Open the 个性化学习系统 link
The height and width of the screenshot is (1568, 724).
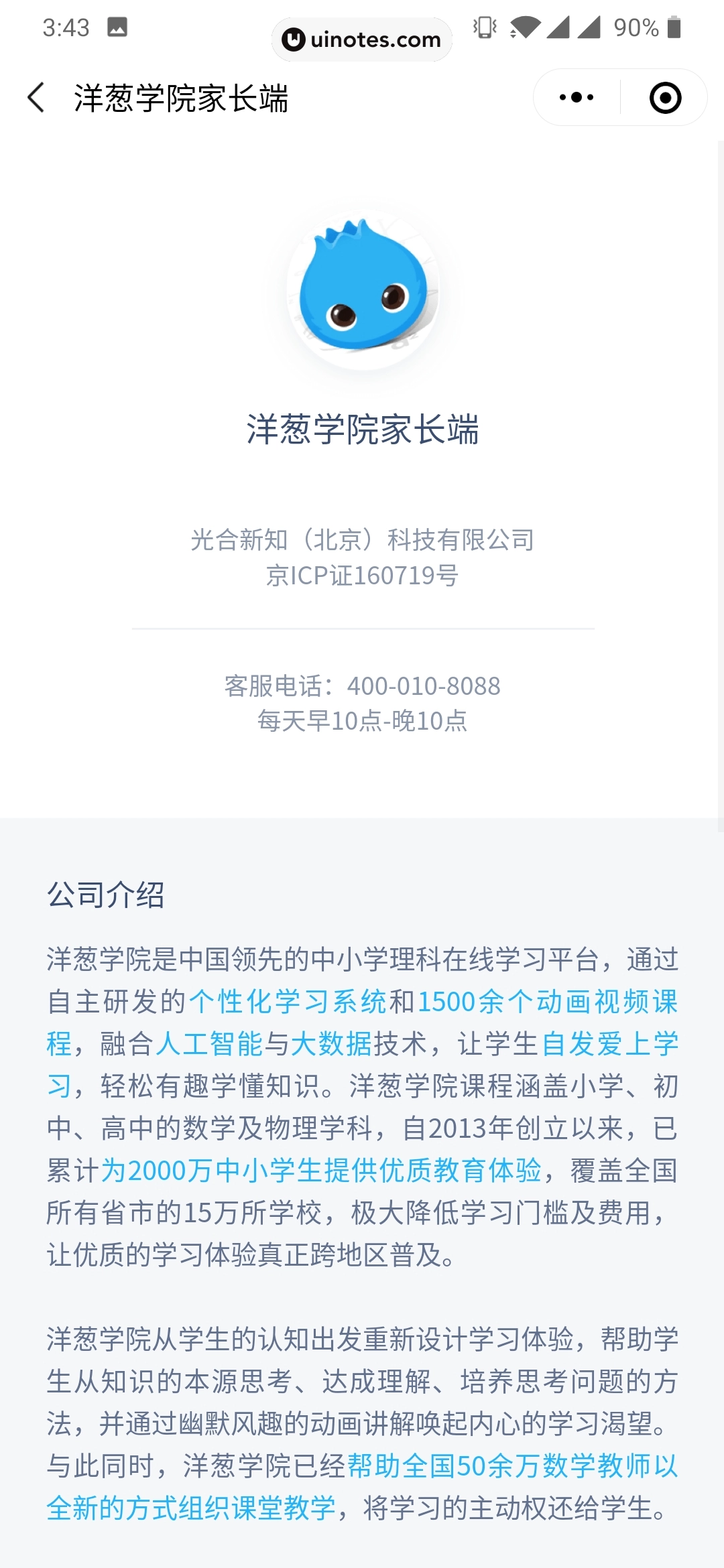pyautogui.click(x=288, y=1002)
